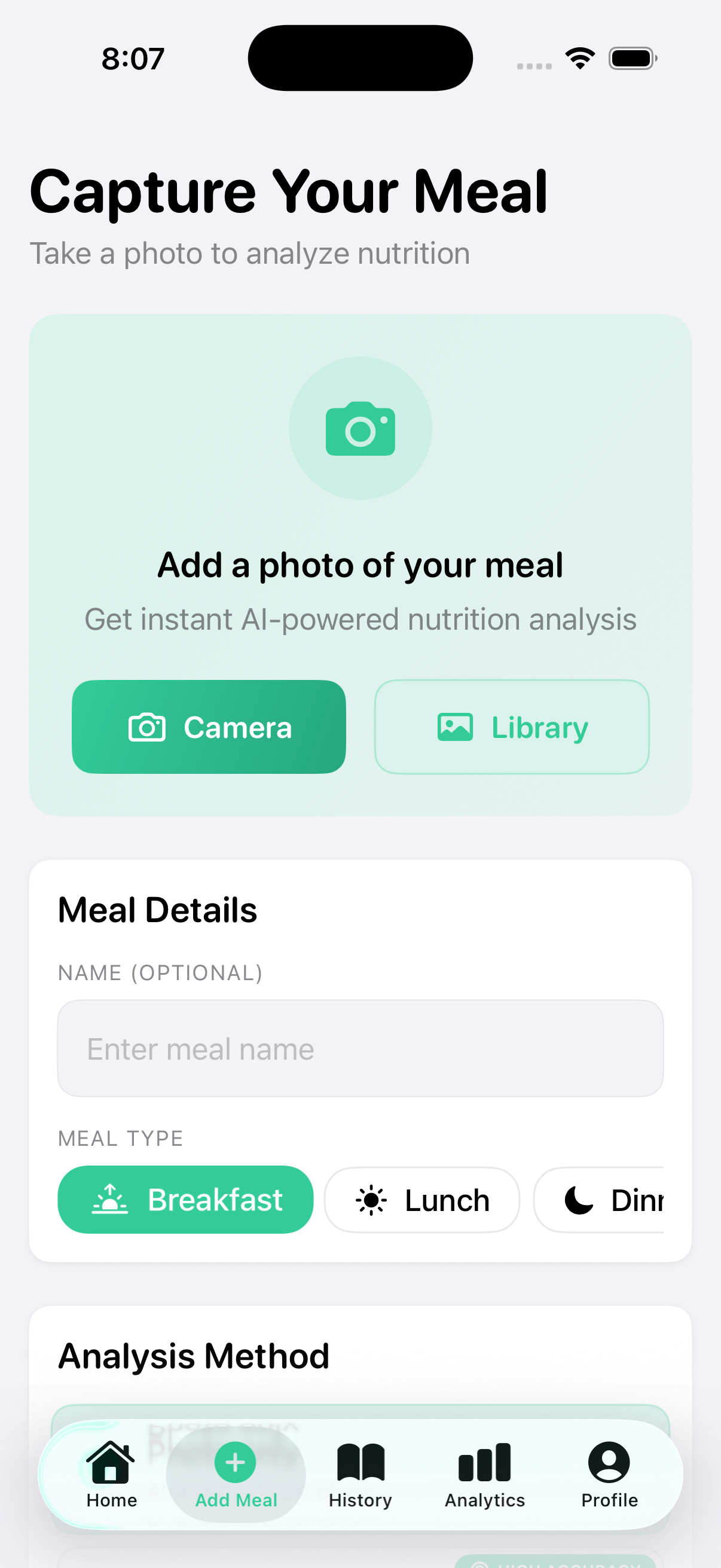
Task: Select Dinner as the meal type
Action: pyautogui.click(x=621, y=1198)
